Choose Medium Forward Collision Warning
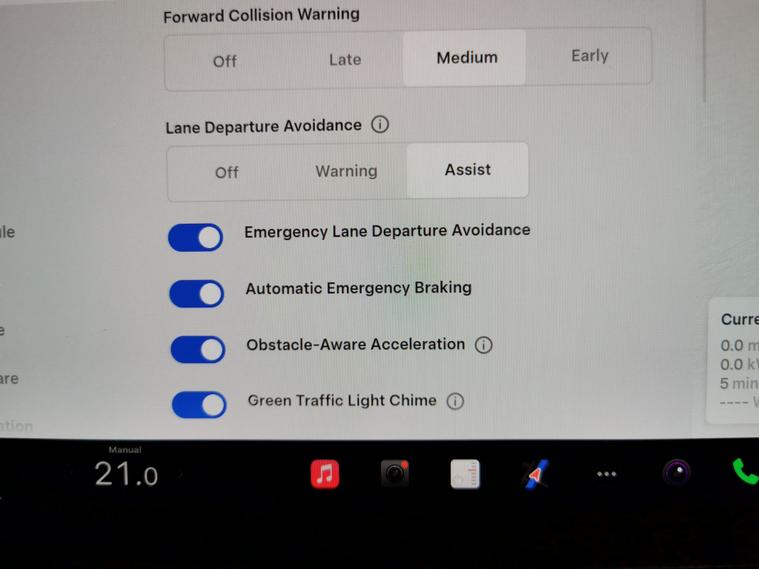This screenshot has width=759, height=569. (x=466, y=57)
